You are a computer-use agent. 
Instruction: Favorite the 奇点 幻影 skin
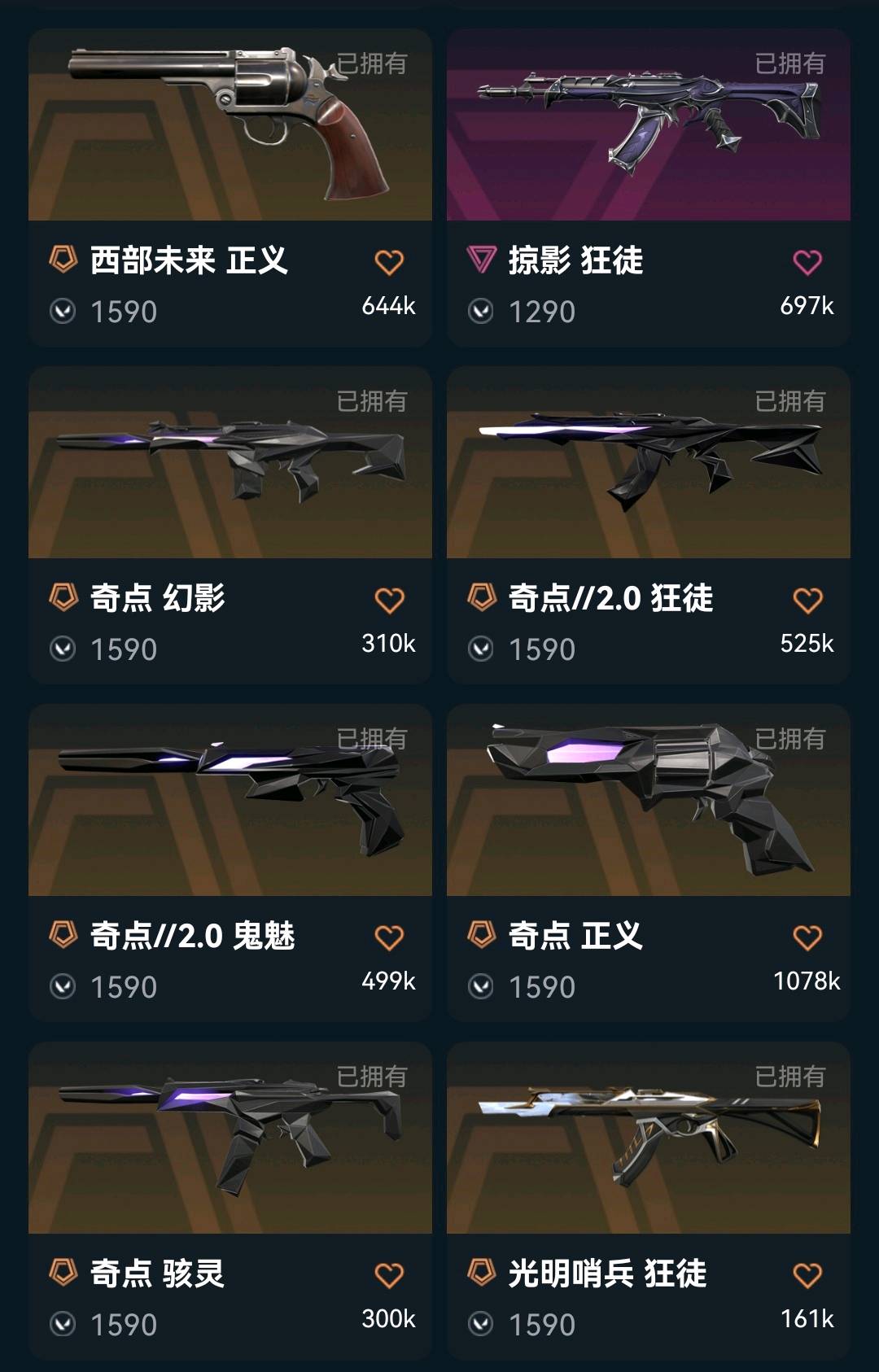[x=389, y=600]
